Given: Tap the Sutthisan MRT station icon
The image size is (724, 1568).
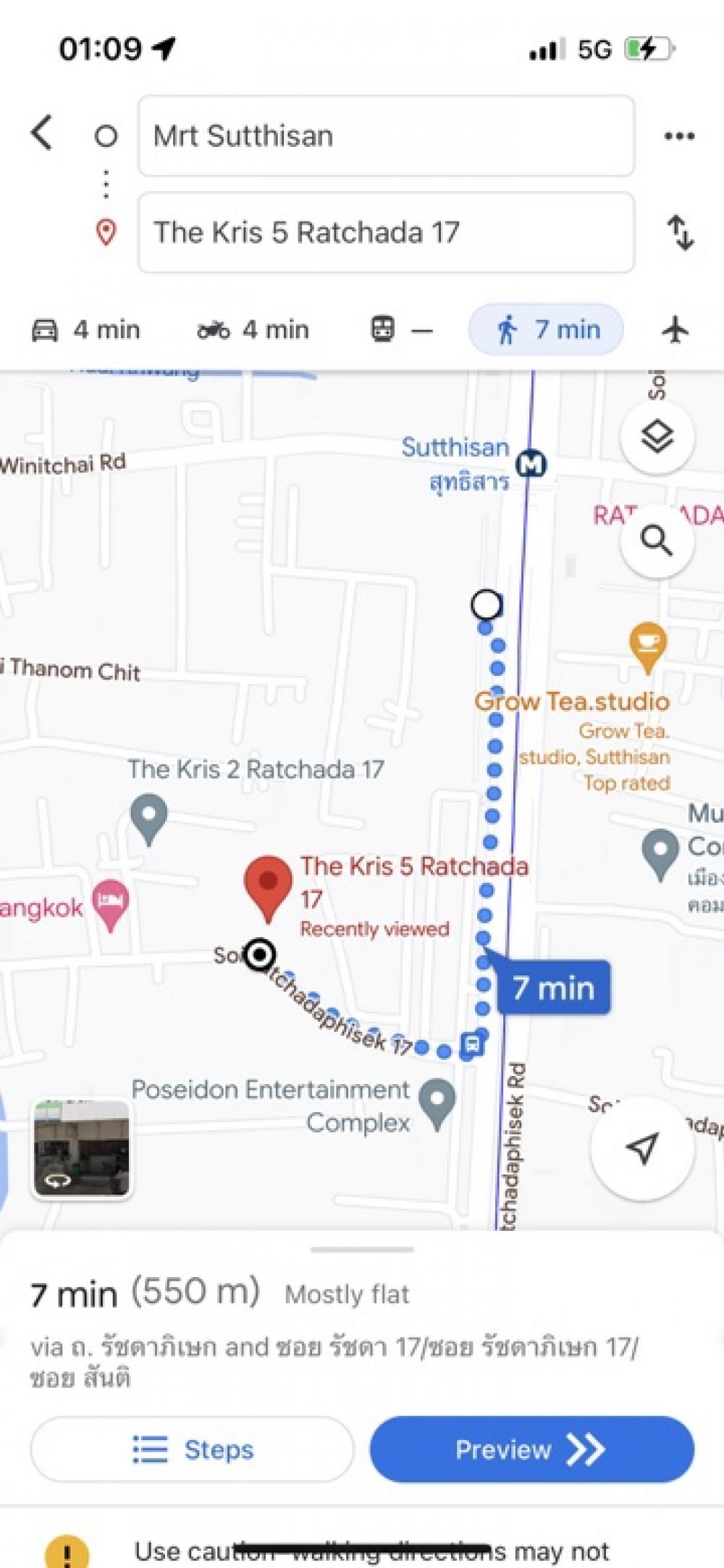Looking at the screenshot, I should [531, 463].
